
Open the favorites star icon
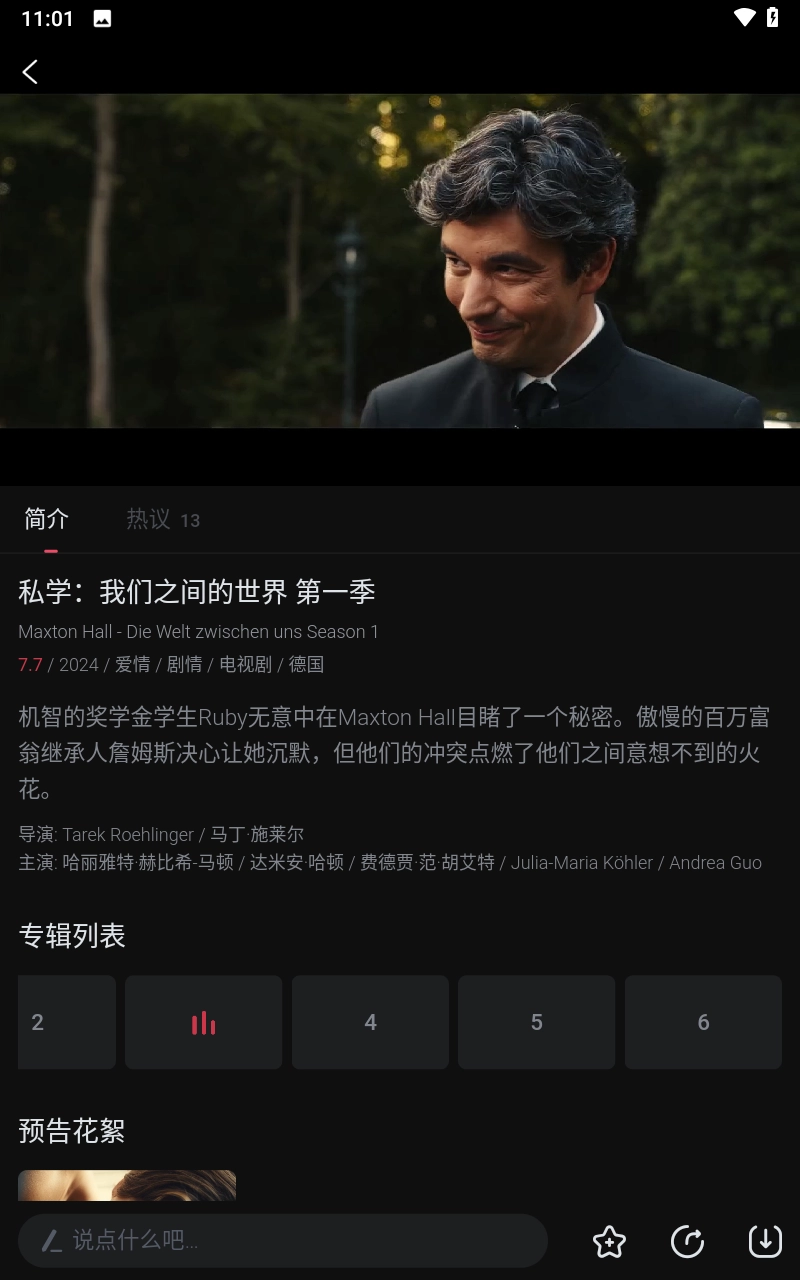click(x=608, y=1242)
